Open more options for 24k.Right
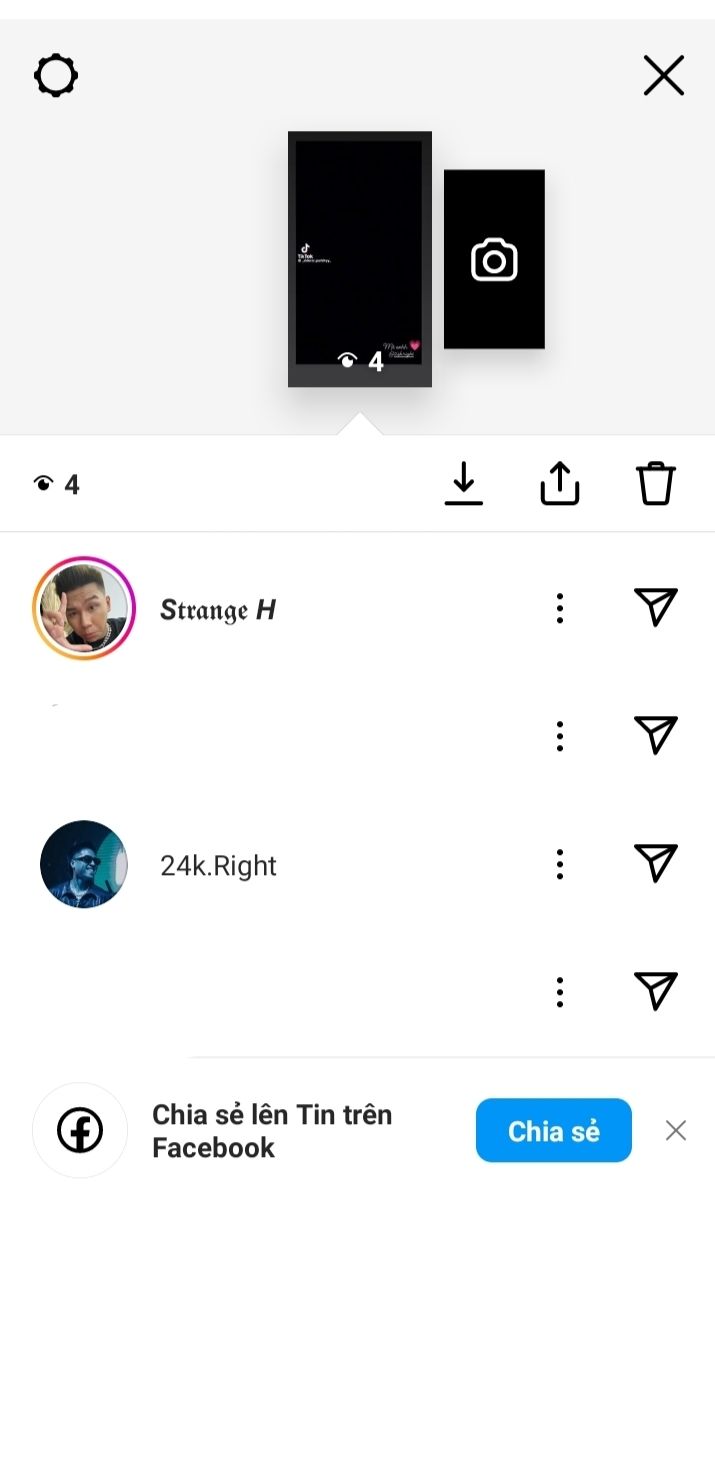This screenshot has width=715, height=1480. [x=560, y=864]
